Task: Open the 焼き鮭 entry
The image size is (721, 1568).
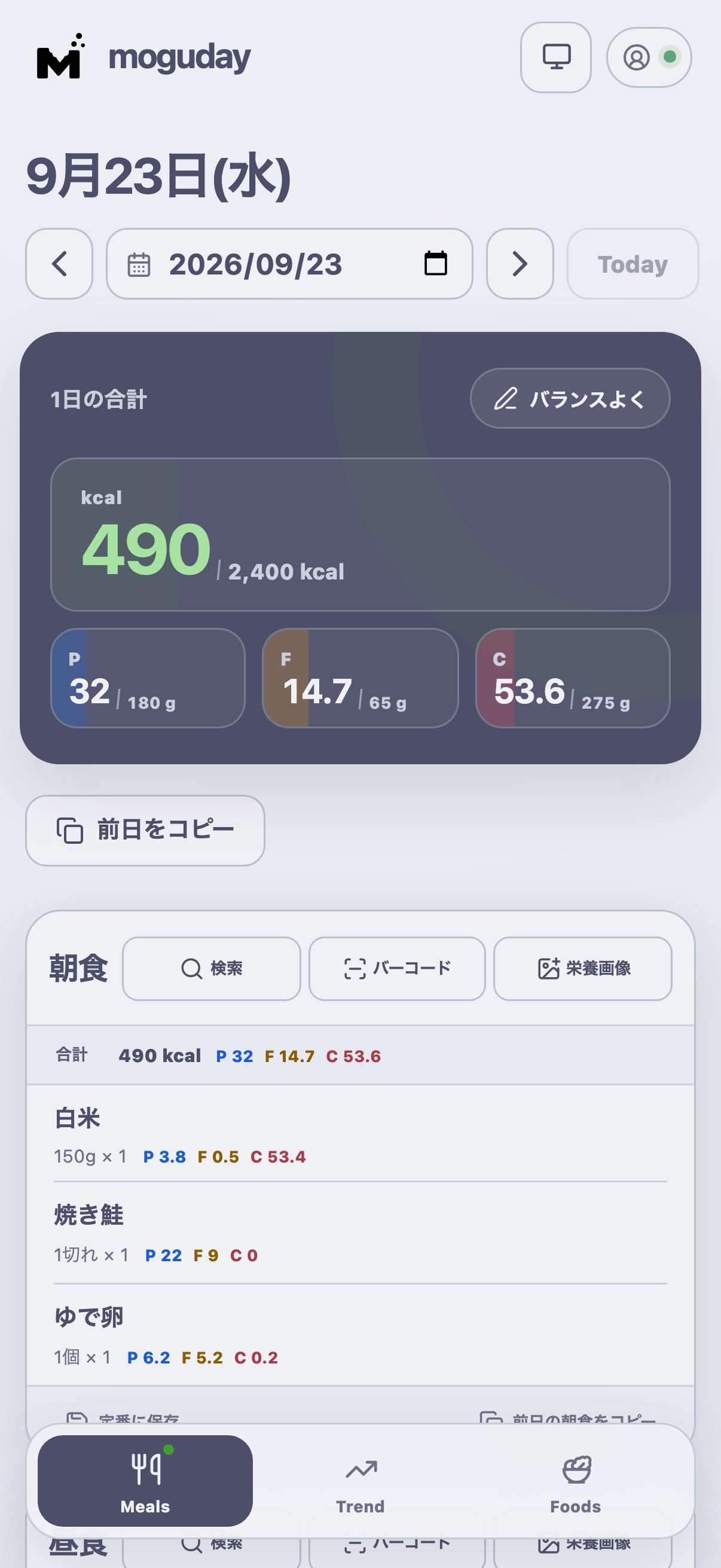Action: coord(360,1233)
